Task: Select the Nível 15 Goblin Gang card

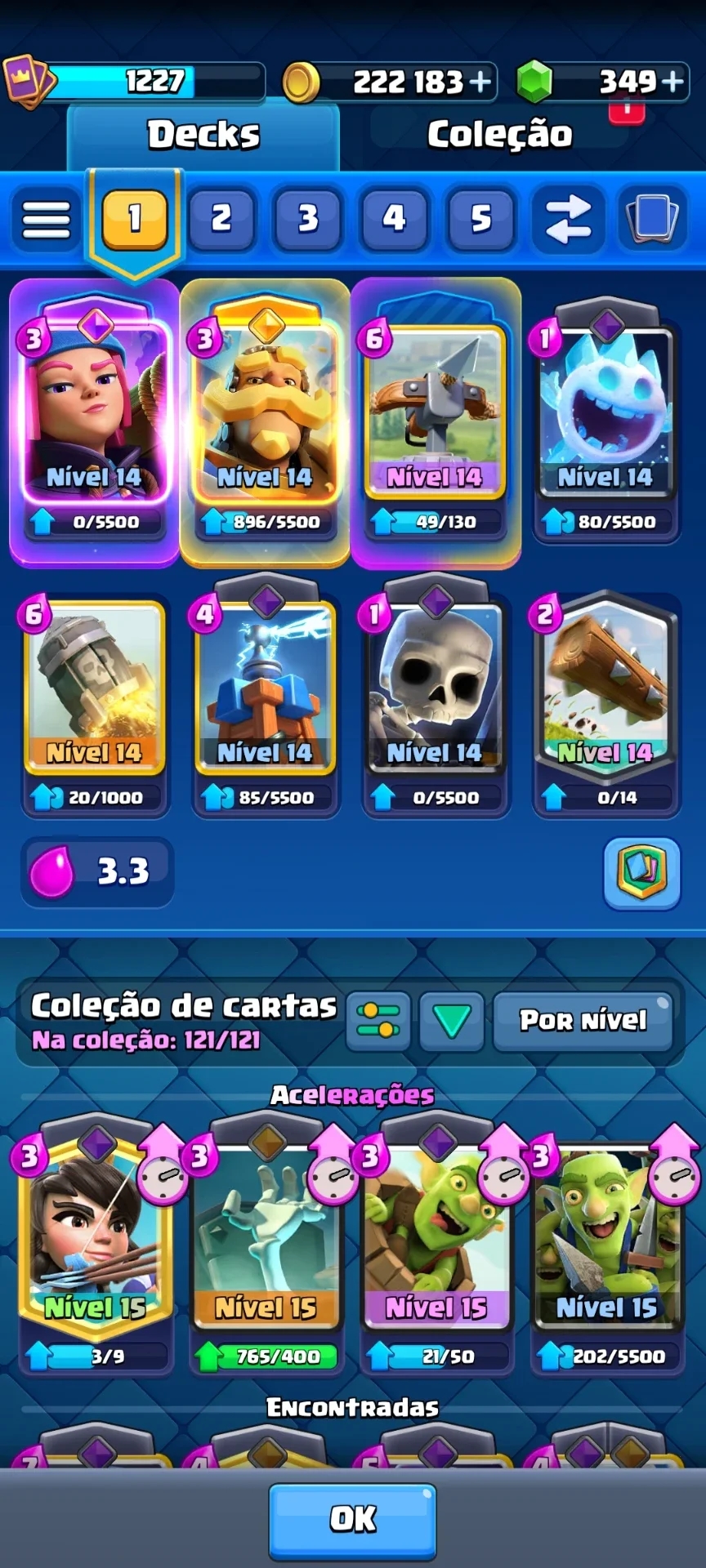Action: coord(606,1249)
